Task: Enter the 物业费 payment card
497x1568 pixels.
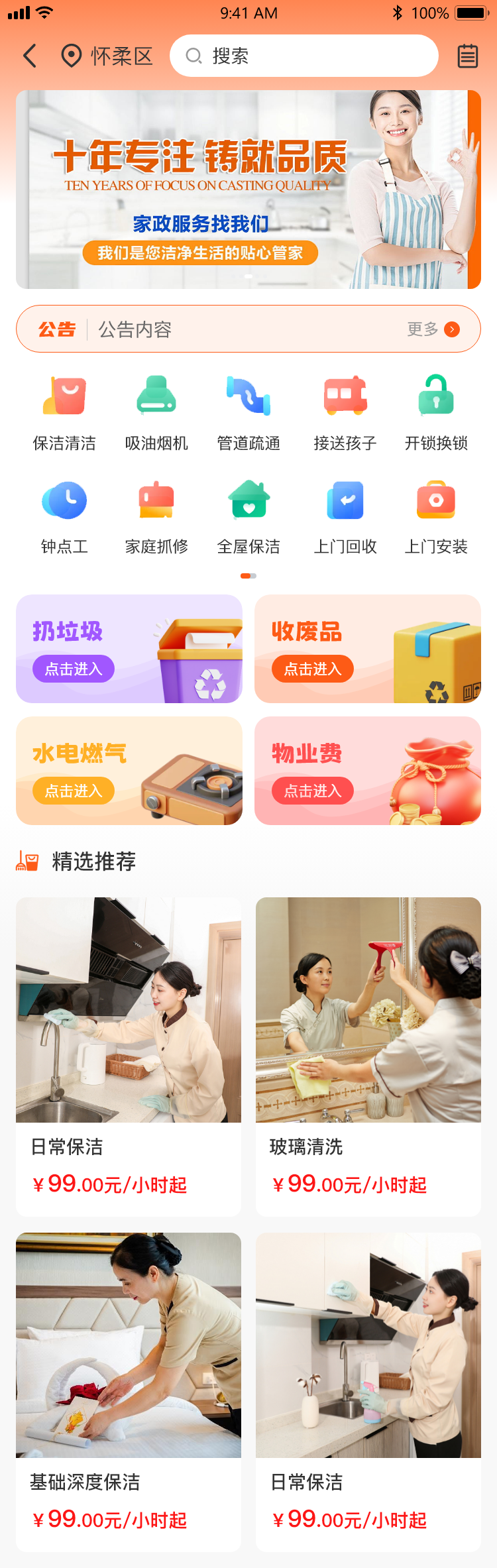Action: [368, 771]
